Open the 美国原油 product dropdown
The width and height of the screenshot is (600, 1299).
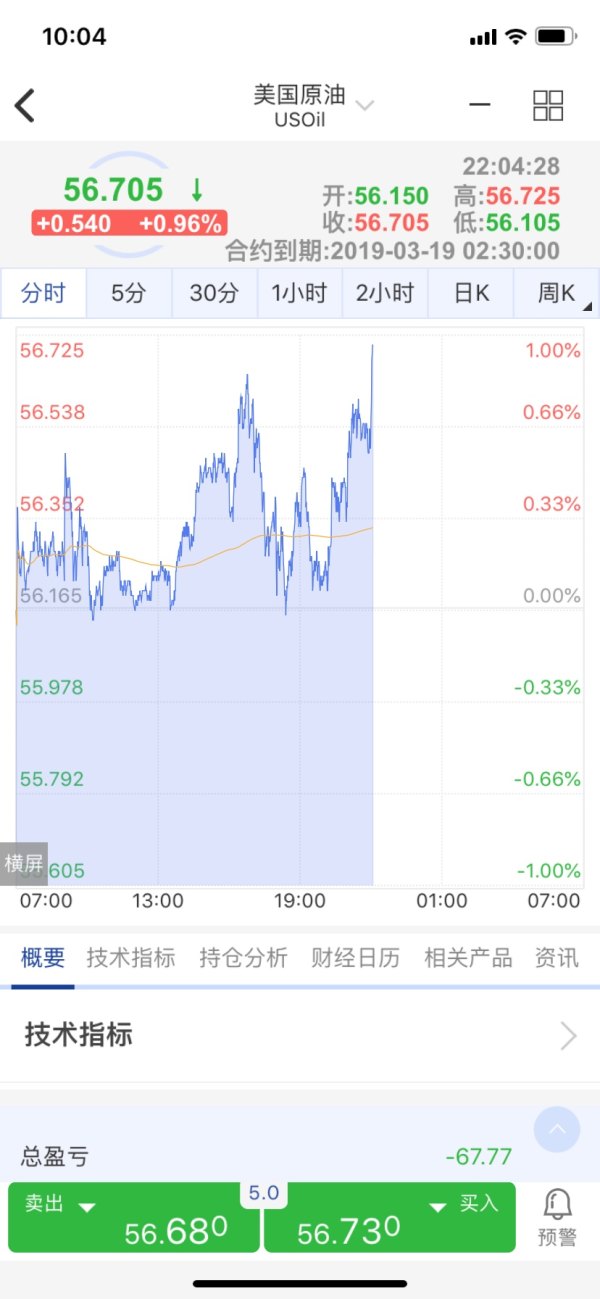tap(313, 105)
